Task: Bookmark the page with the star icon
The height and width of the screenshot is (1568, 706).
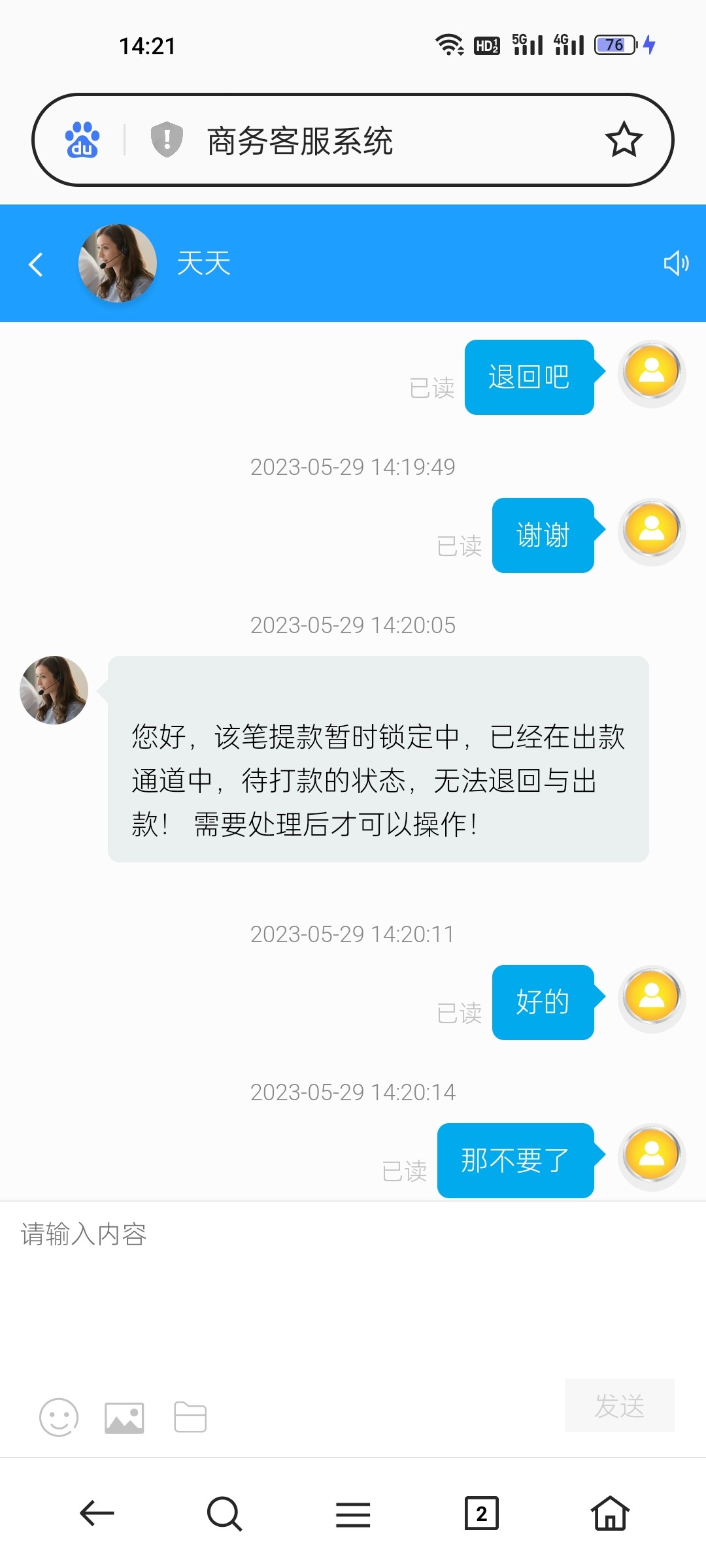Action: click(x=623, y=140)
